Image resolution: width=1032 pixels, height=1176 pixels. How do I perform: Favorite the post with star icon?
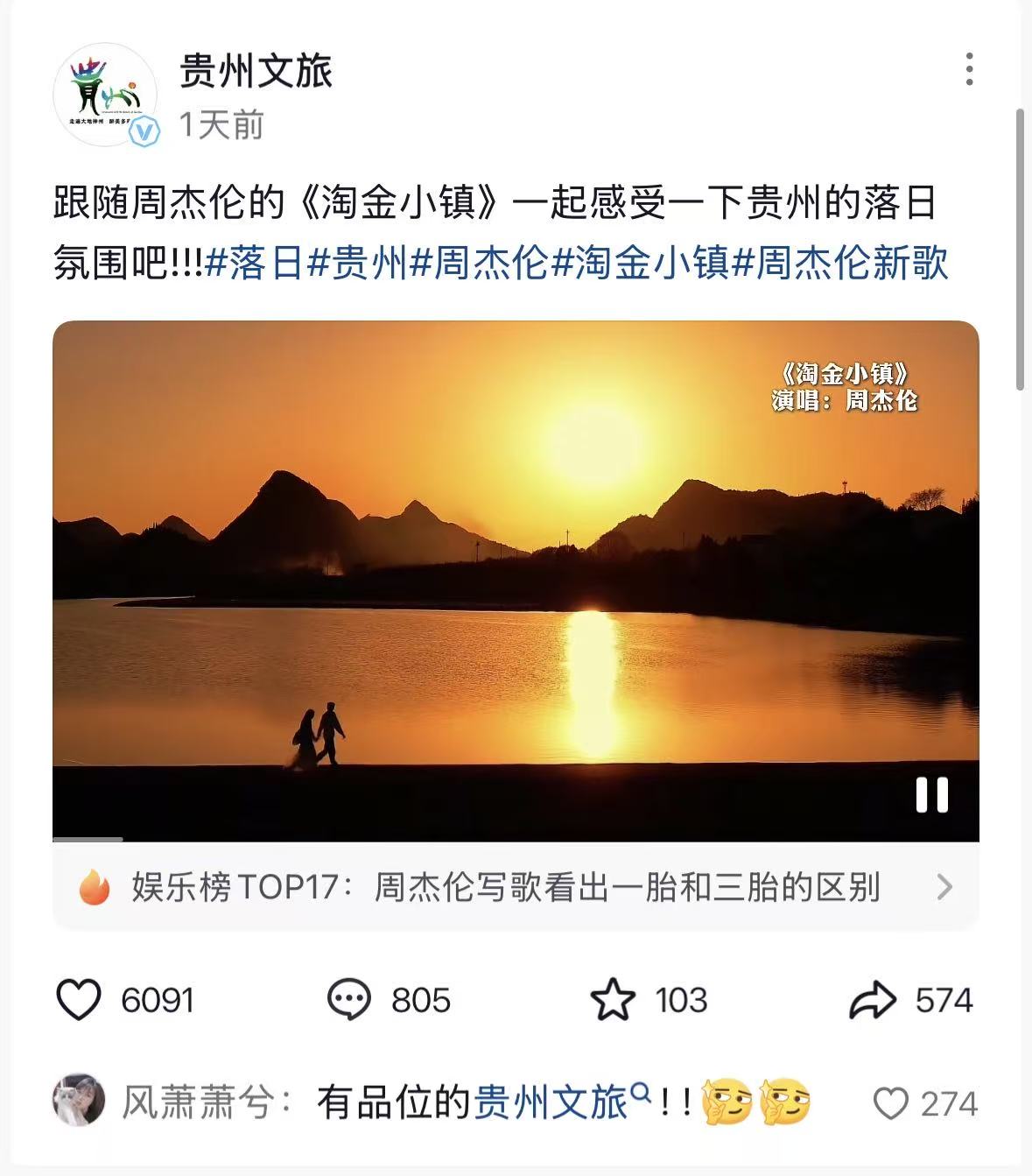coord(613,1000)
